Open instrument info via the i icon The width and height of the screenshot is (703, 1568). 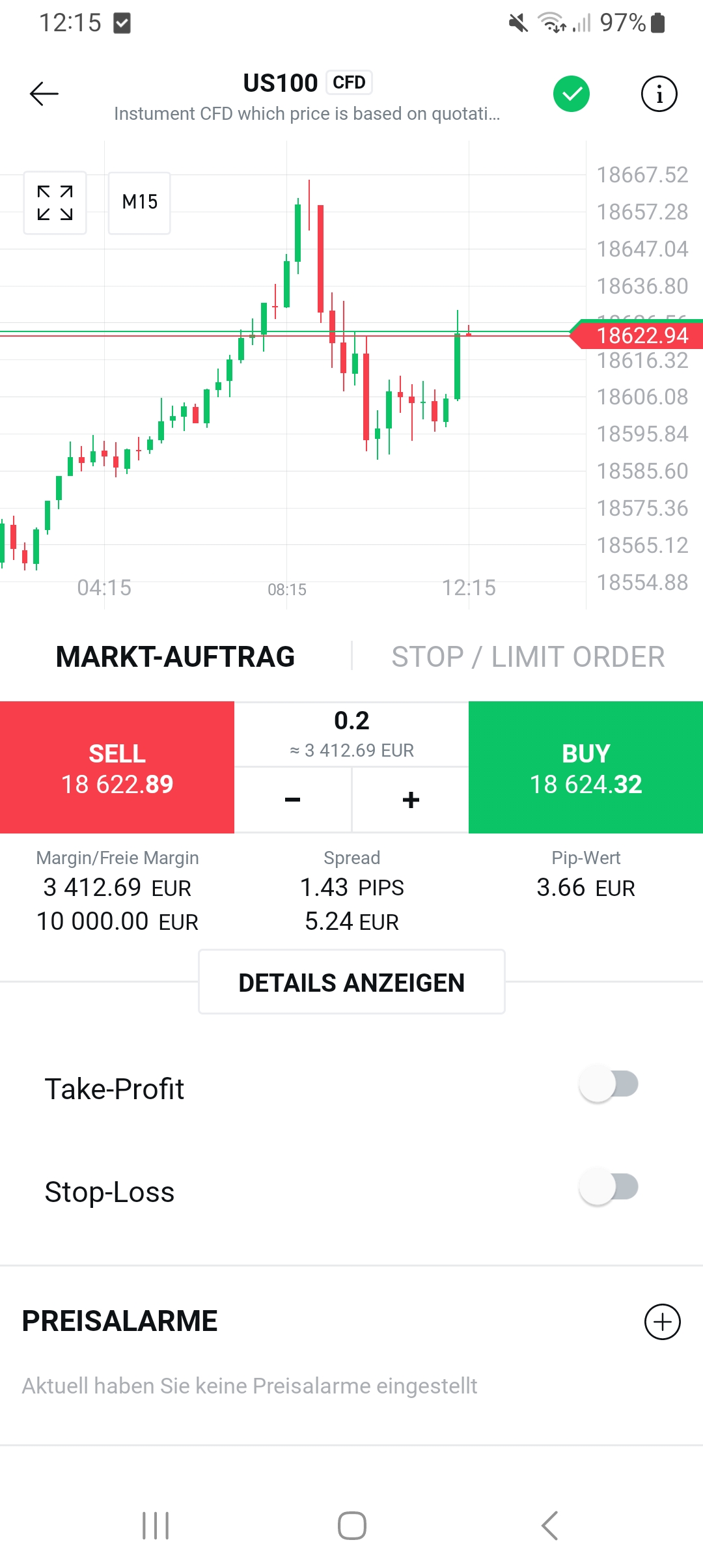[x=659, y=94]
